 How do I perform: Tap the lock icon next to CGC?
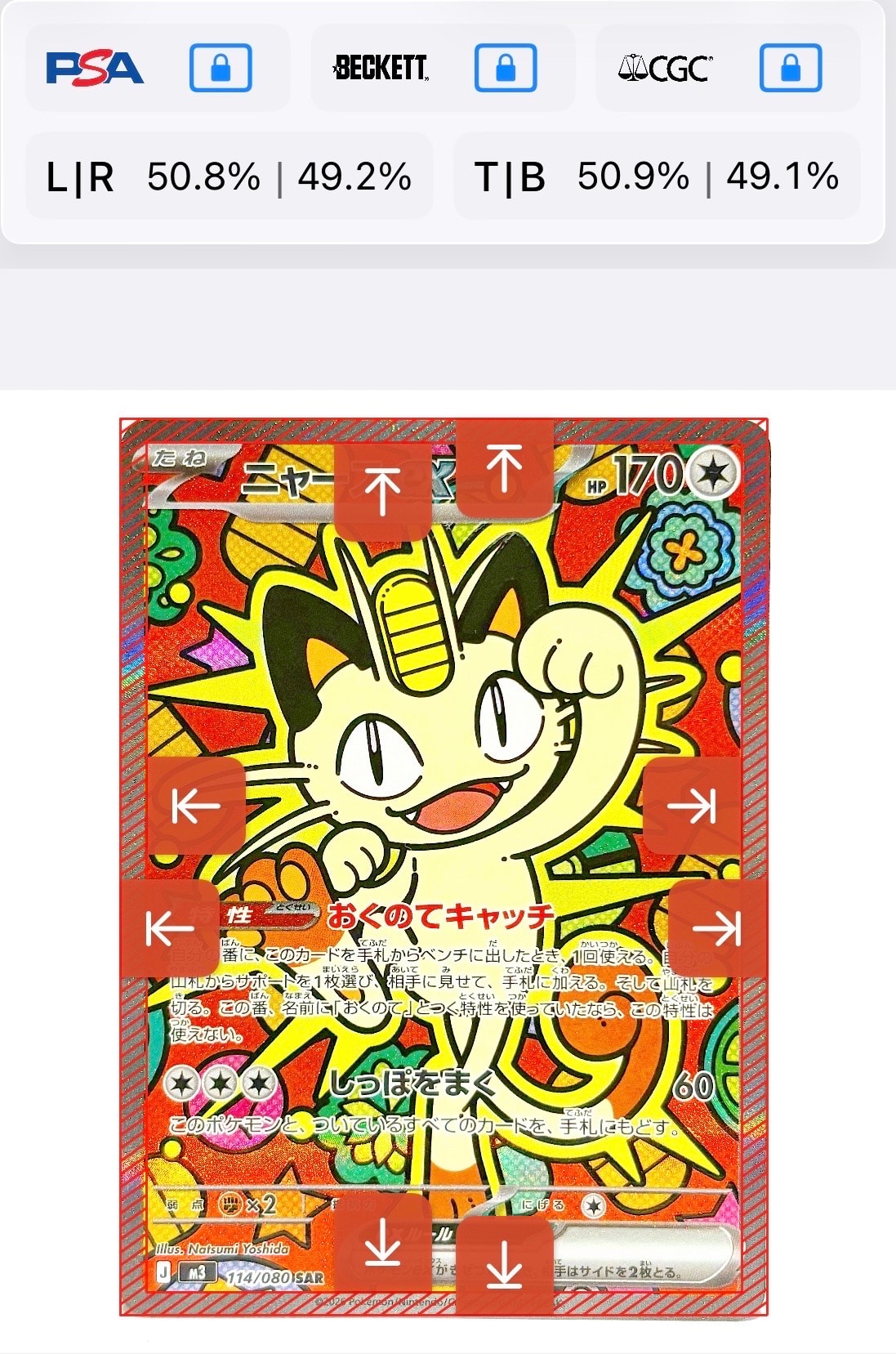(790, 68)
